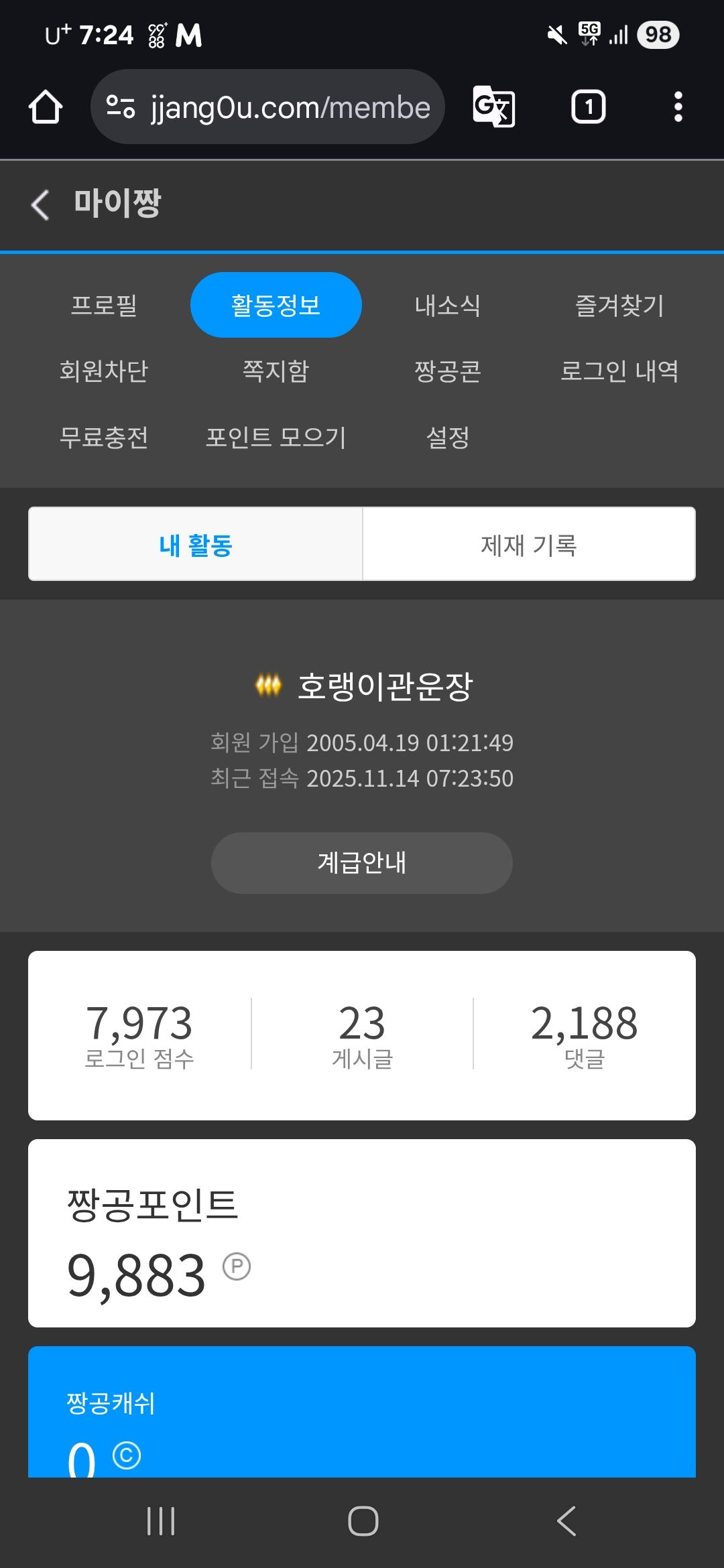Image resolution: width=724 pixels, height=1568 pixels.
Task: Tap the 계급안내 button
Action: [x=362, y=862]
